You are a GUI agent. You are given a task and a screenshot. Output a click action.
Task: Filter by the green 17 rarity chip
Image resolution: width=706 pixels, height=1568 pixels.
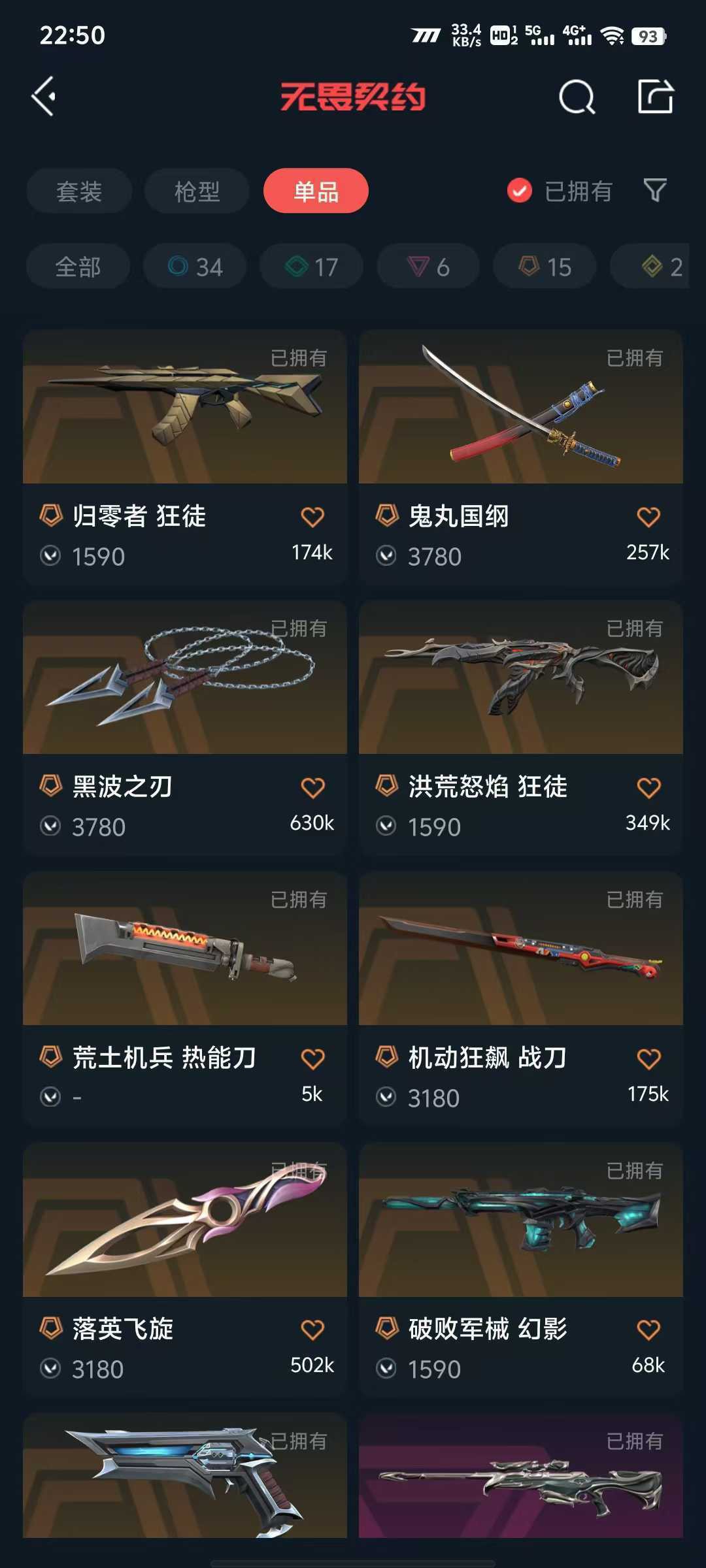point(311,267)
